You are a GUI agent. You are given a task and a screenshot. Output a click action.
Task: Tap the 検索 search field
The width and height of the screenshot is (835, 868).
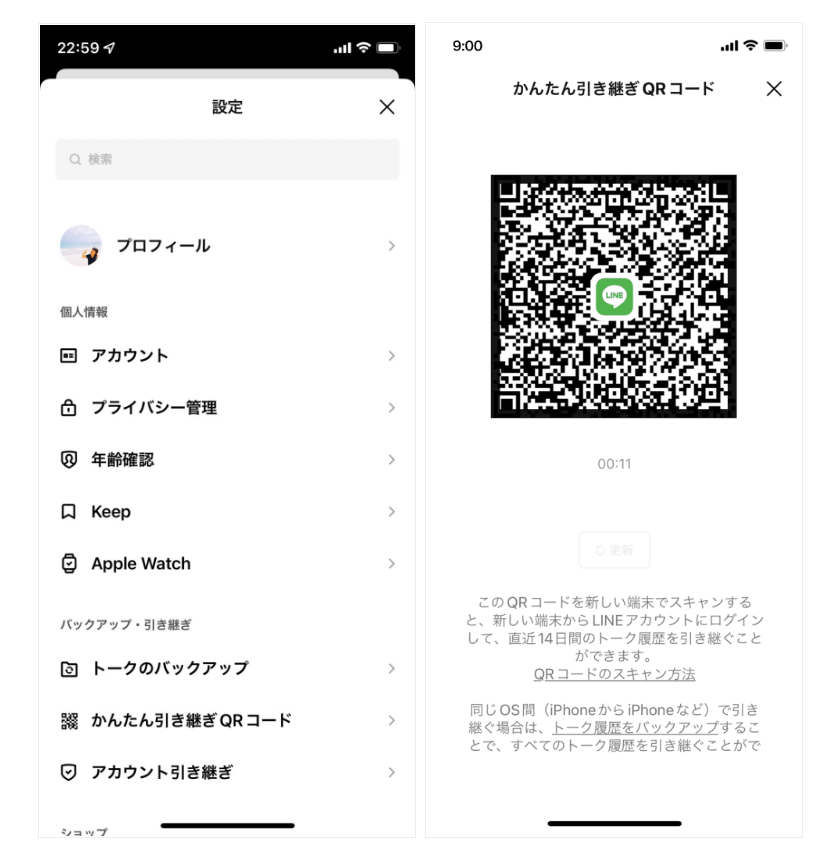(227, 159)
